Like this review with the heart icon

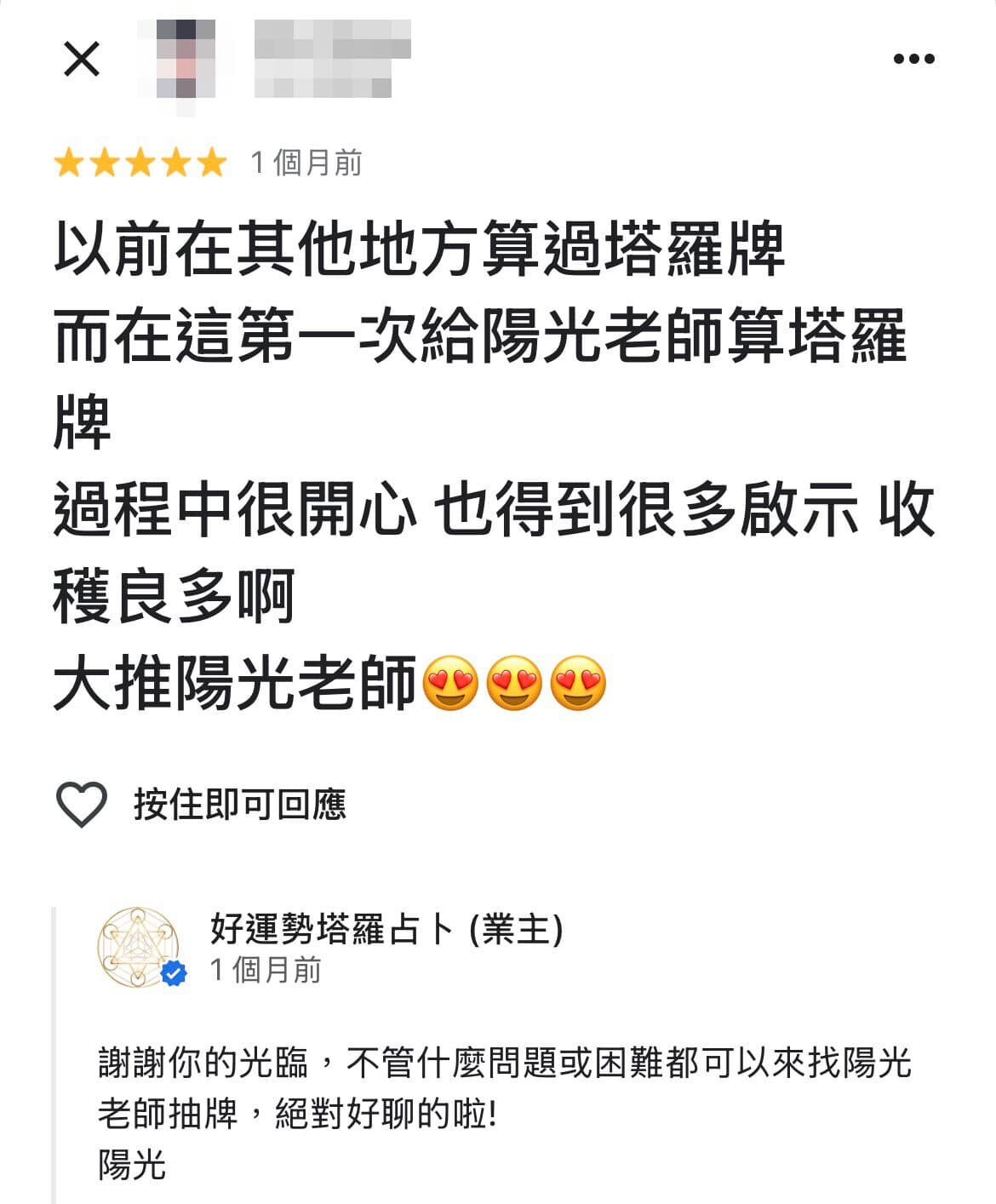[81, 804]
